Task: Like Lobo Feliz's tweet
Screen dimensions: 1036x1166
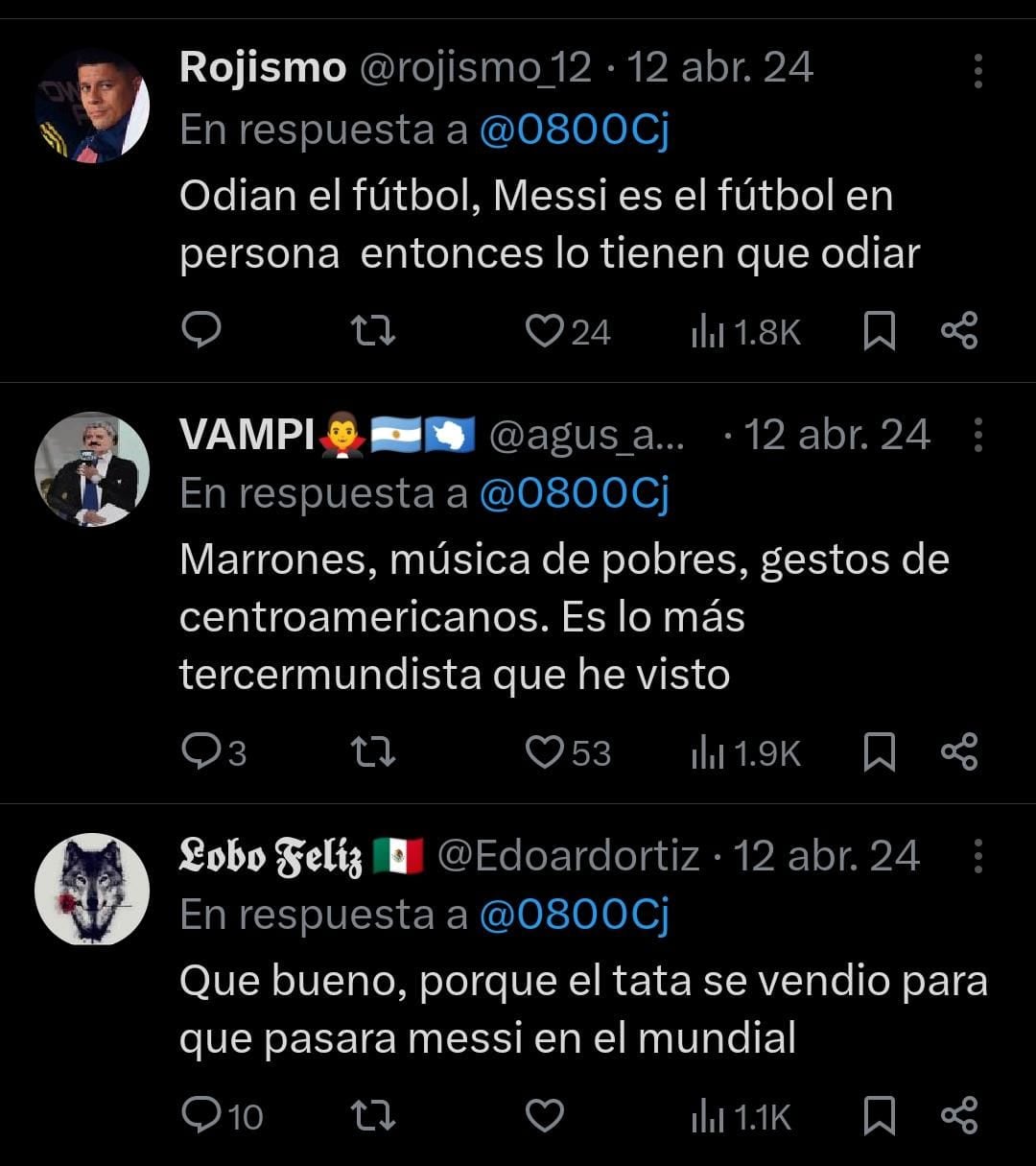Action: (x=545, y=1116)
